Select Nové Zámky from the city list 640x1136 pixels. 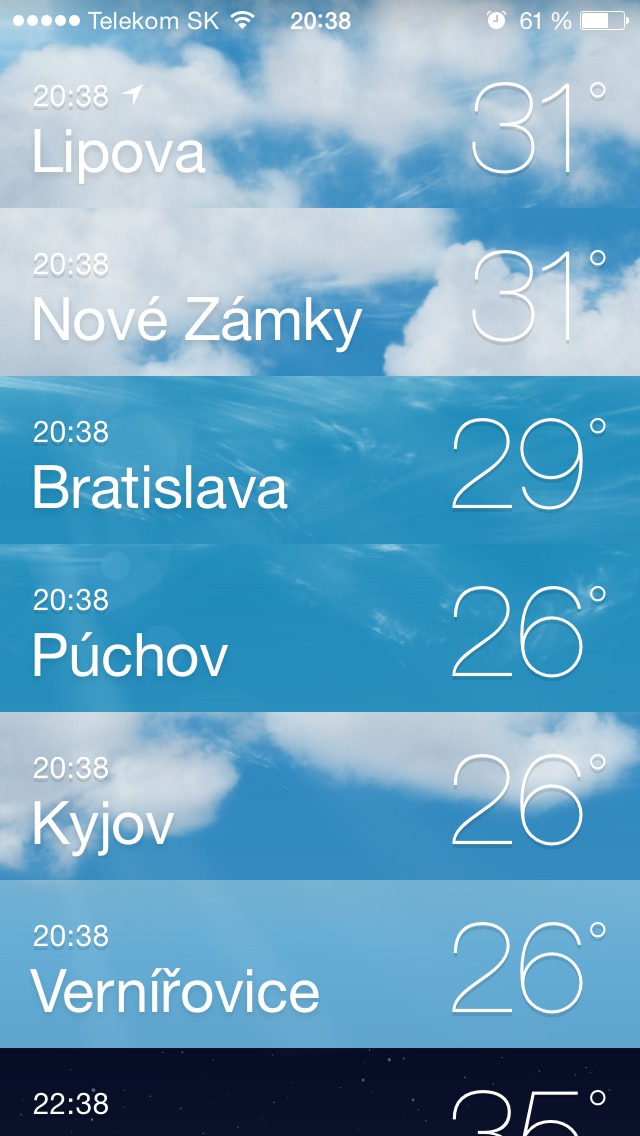(320, 293)
